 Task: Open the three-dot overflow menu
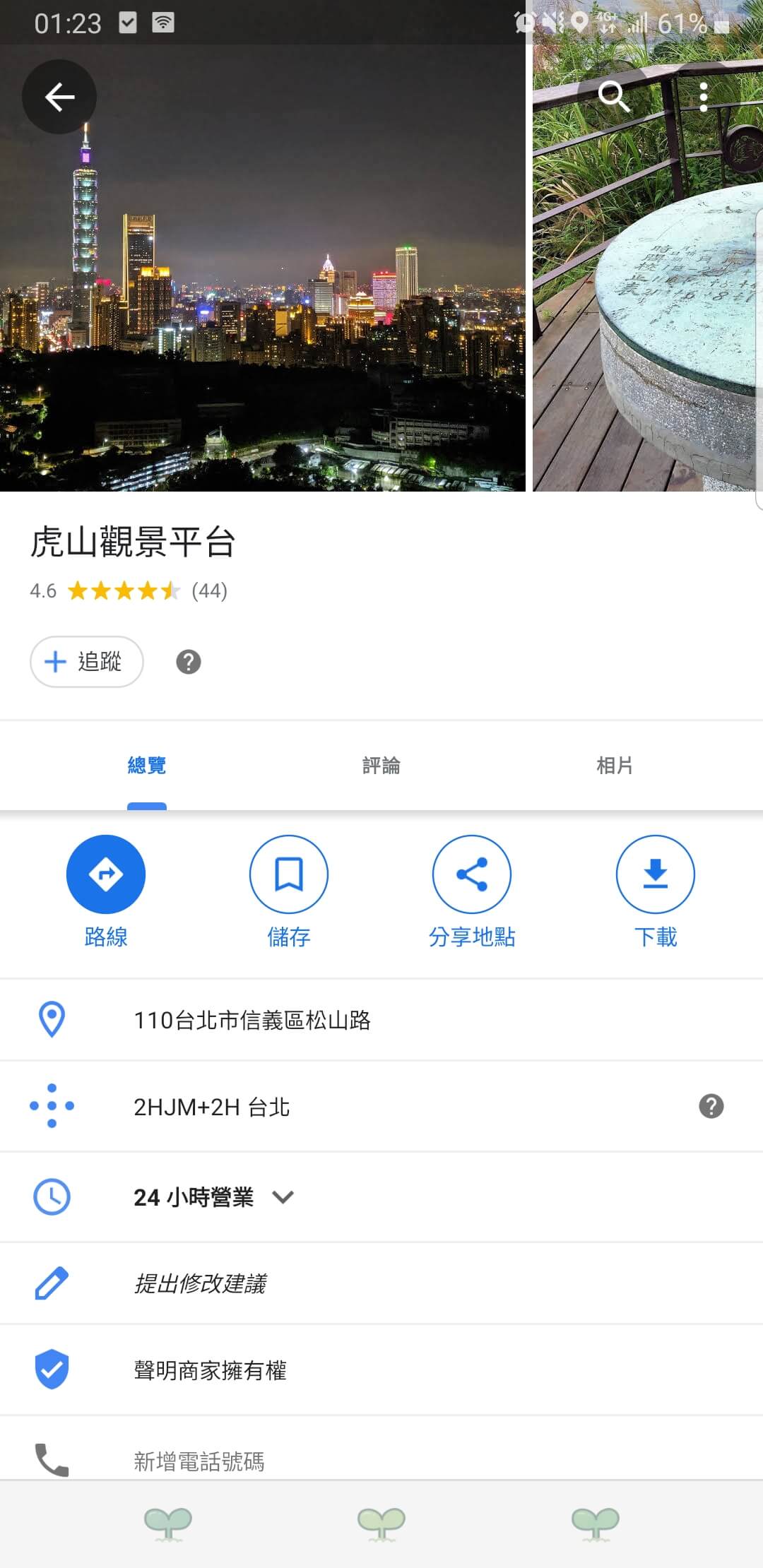(703, 97)
